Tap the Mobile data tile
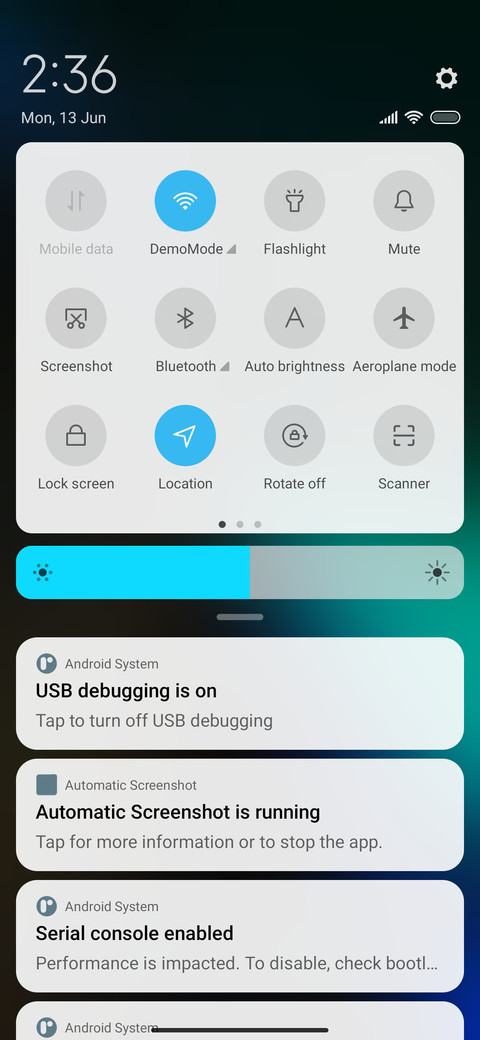Screen dimensions: 480x1040 point(76,201)
